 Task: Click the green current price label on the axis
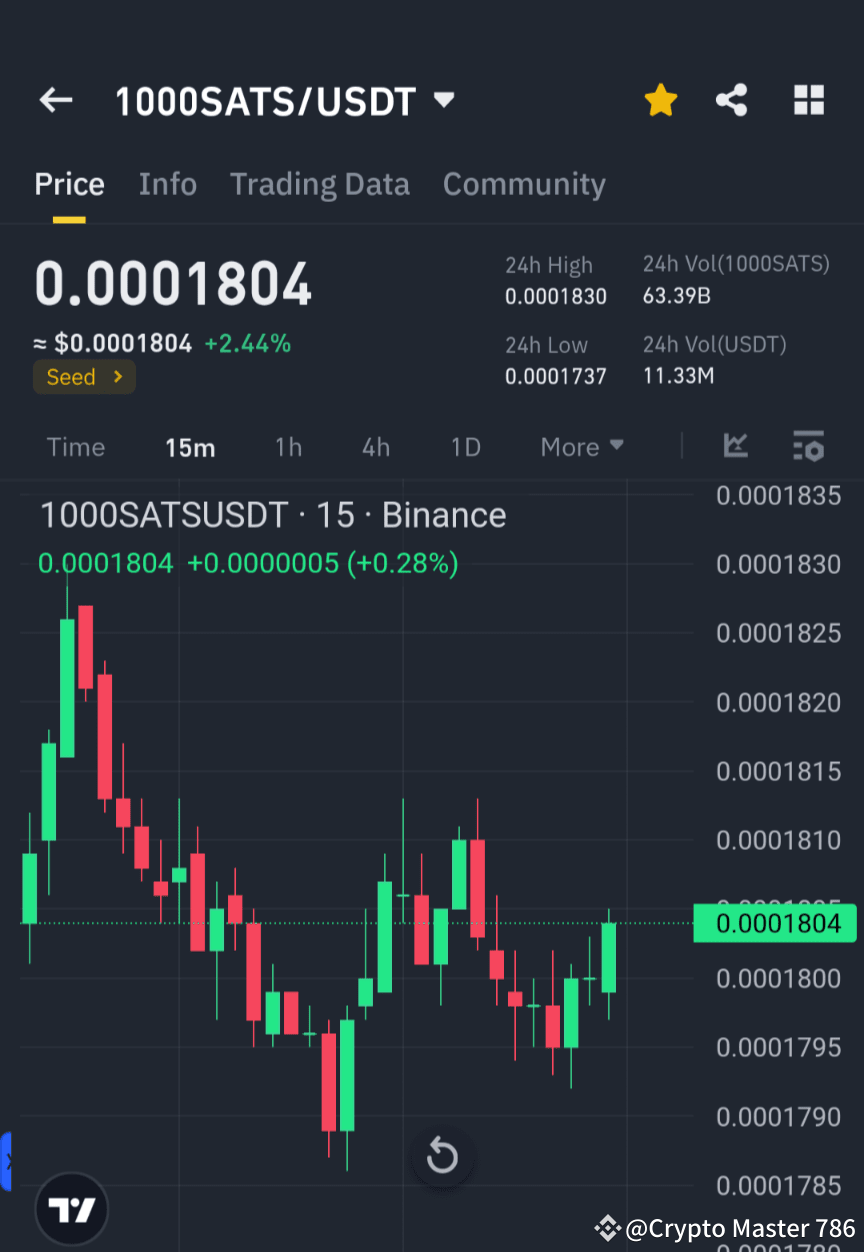(775, 923)
